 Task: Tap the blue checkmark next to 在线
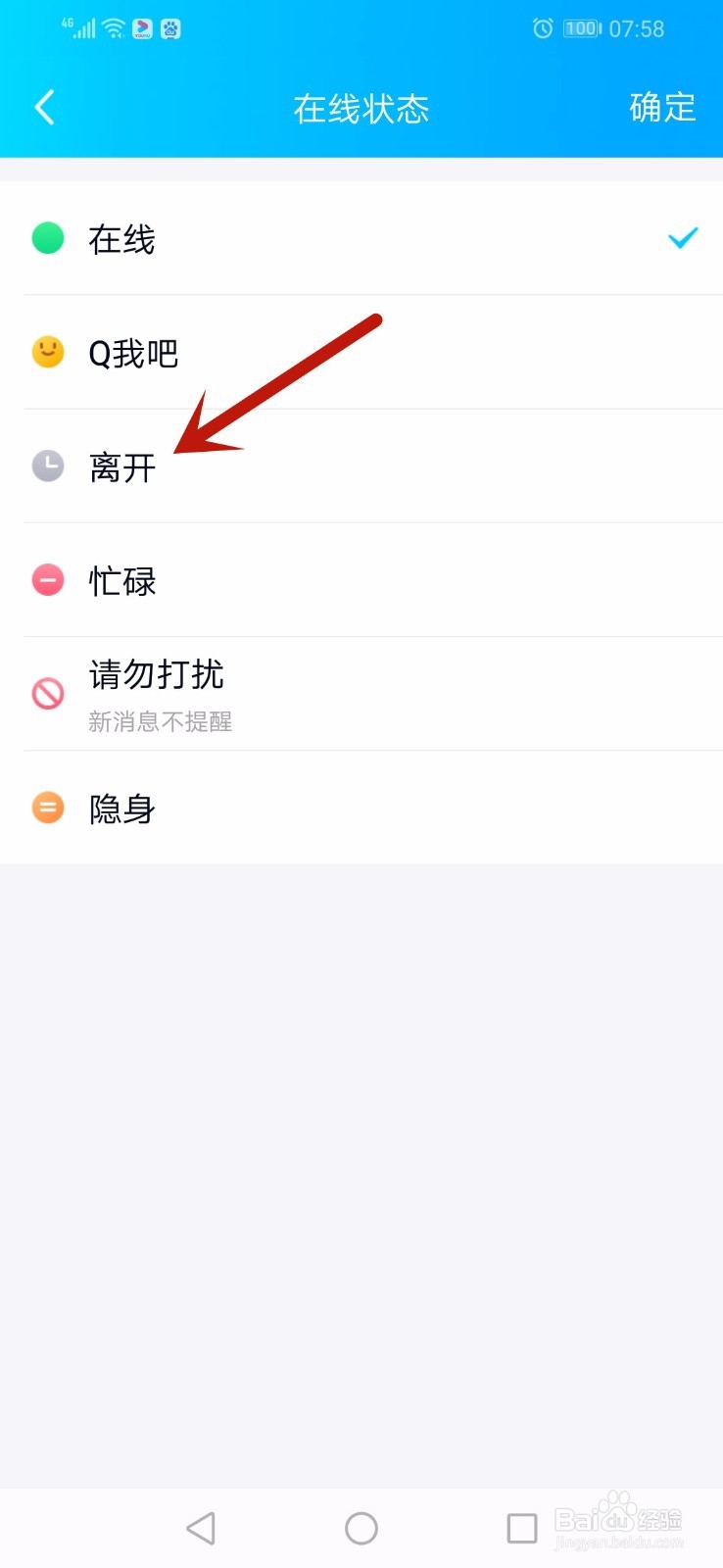[682, 237]
